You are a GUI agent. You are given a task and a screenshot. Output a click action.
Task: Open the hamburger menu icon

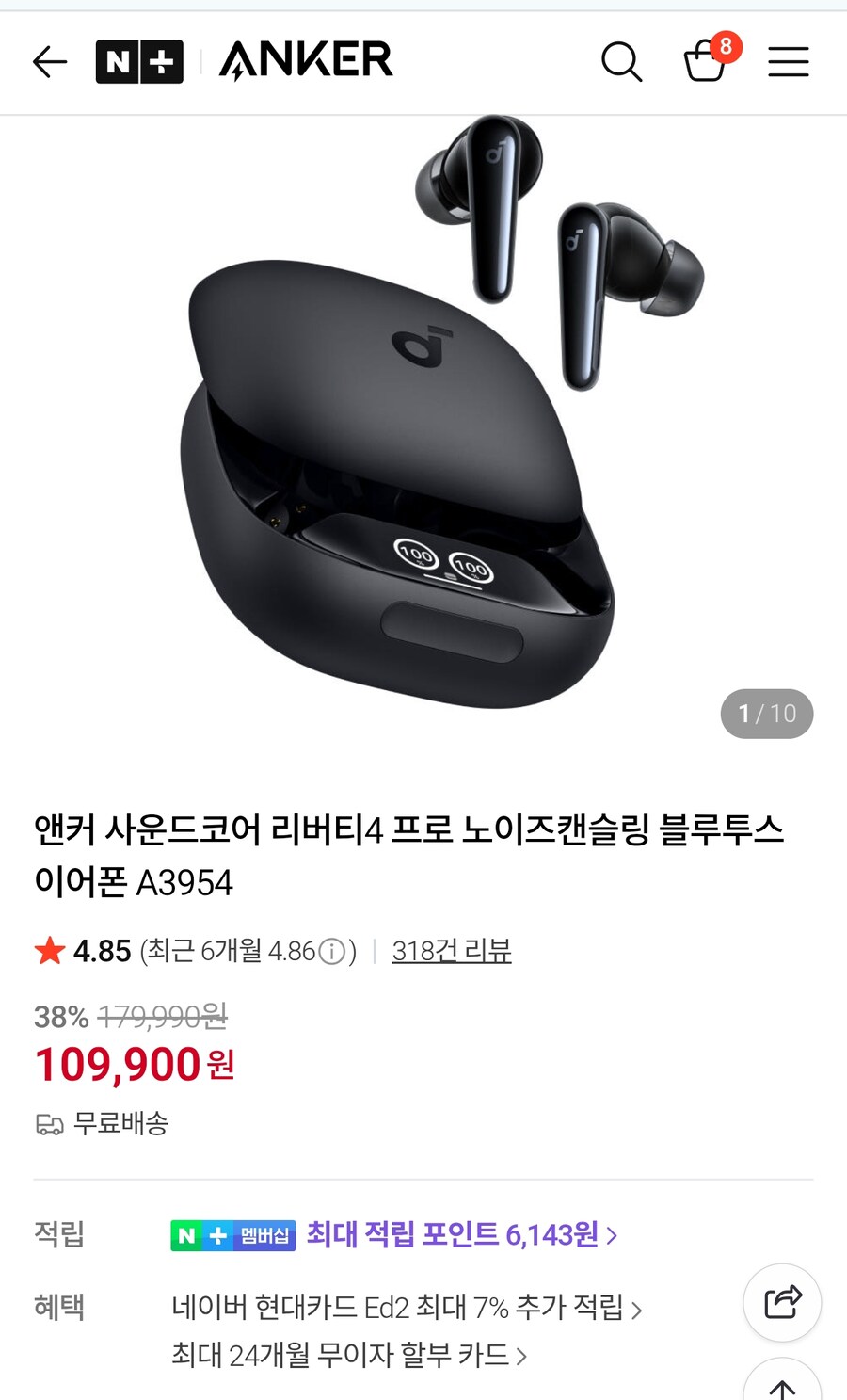point(789,61)
